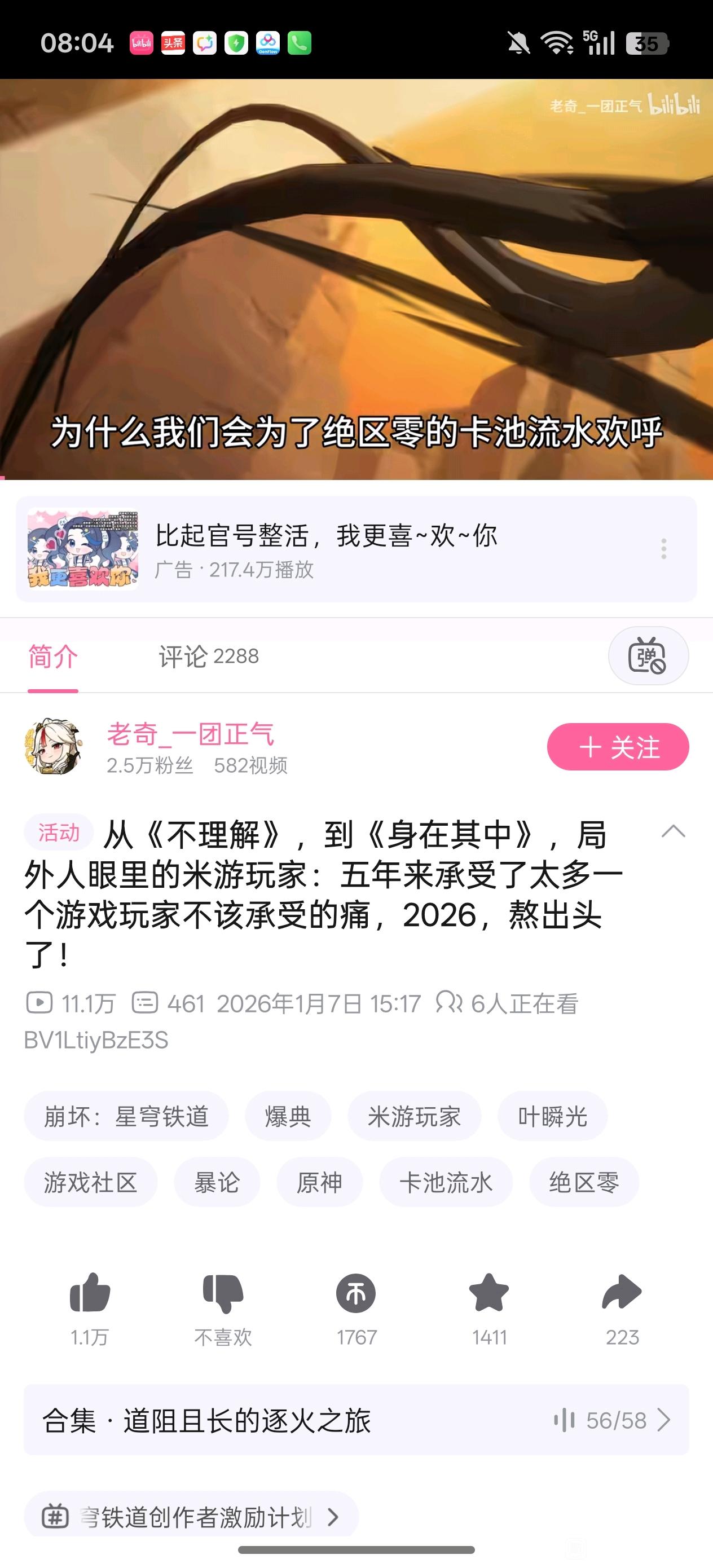Open the 米游玩家 tag

click(414, 1116)
